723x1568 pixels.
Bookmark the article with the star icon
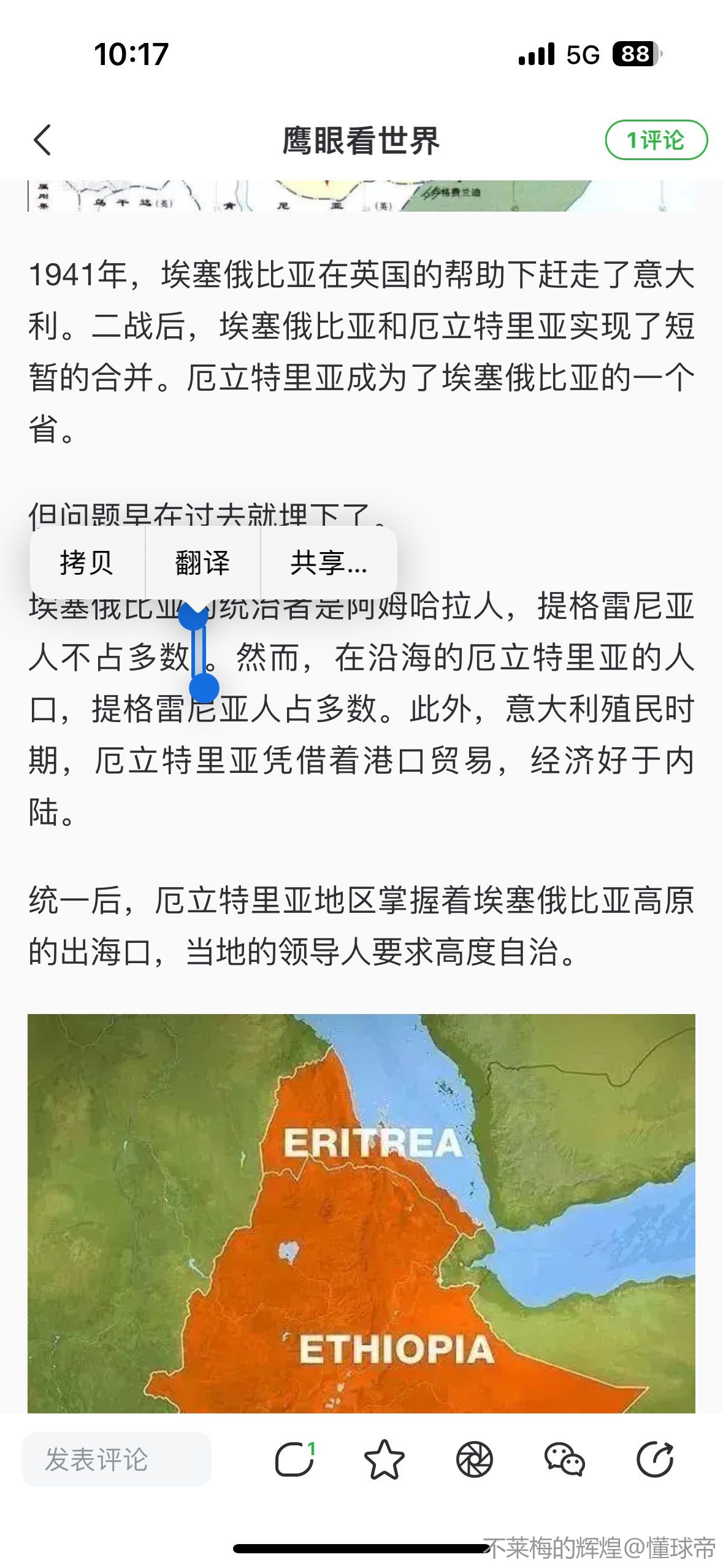[384, 1459]
